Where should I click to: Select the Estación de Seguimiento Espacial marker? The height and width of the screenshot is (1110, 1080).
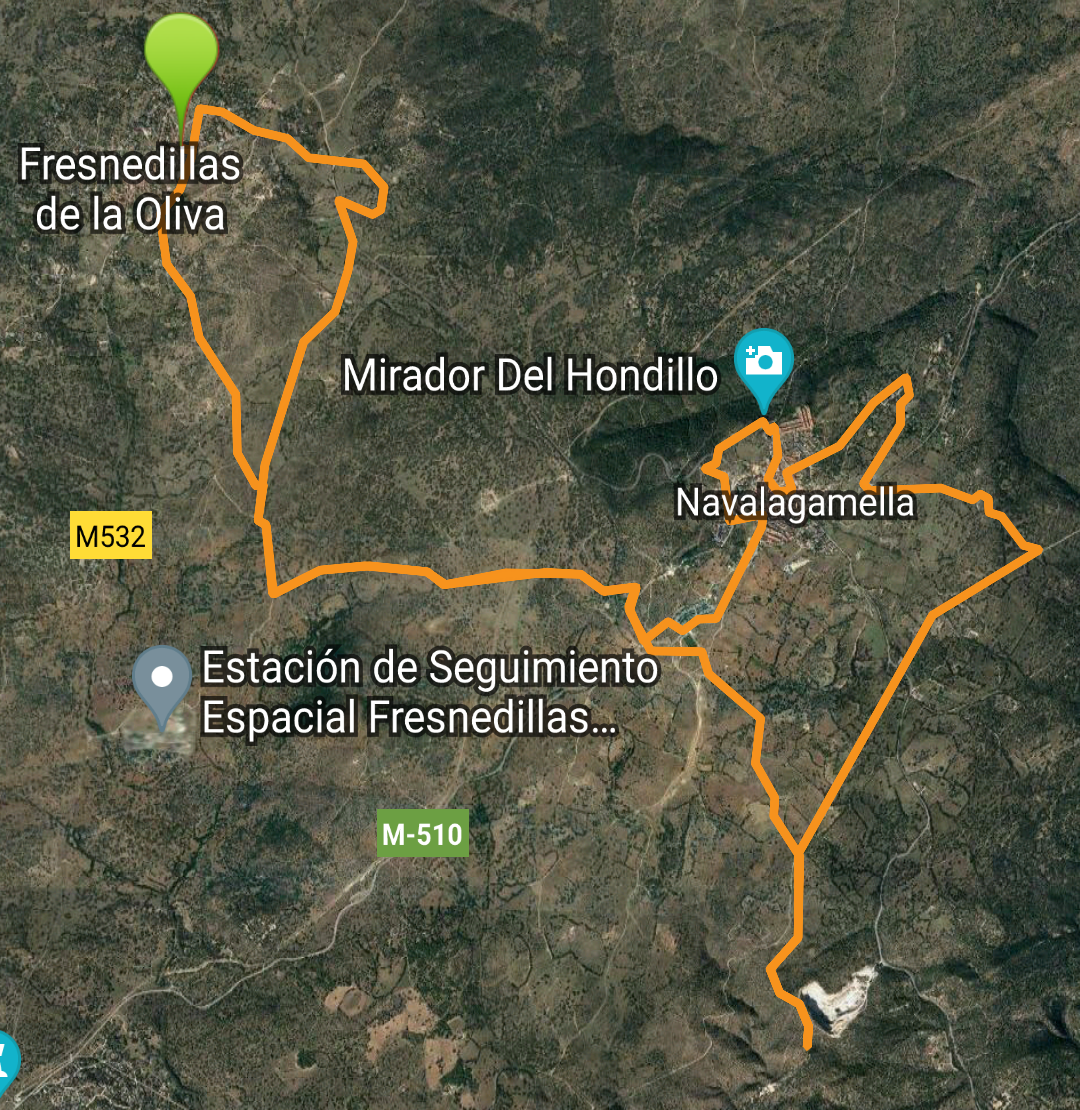tap(162, 677)
